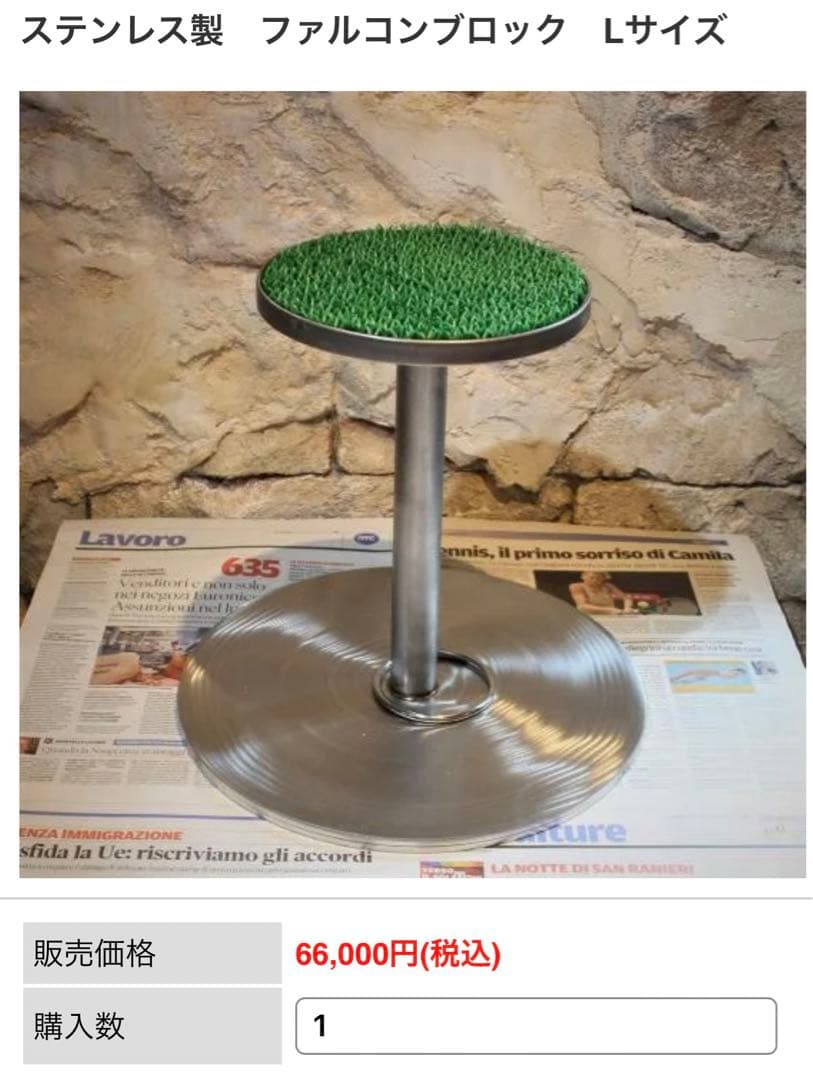Tap the purchase quantity input field

pyautogui.click(x=535, y=1025)
